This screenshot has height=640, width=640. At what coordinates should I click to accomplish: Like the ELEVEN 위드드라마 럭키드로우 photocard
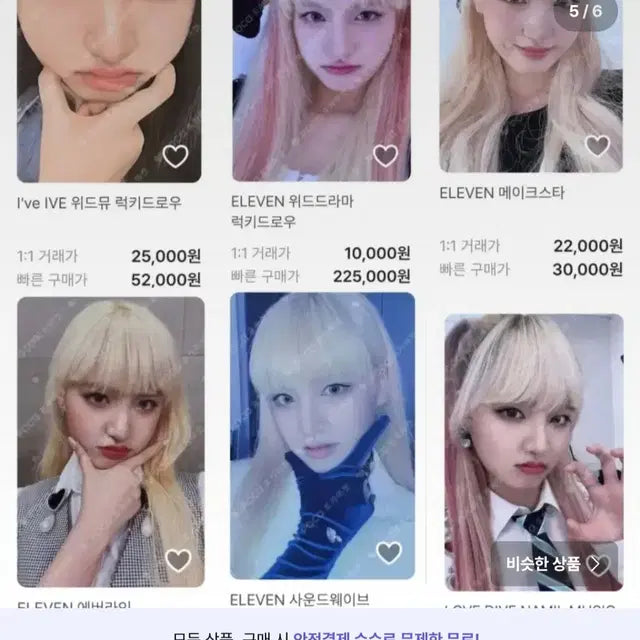pos(385,155)
